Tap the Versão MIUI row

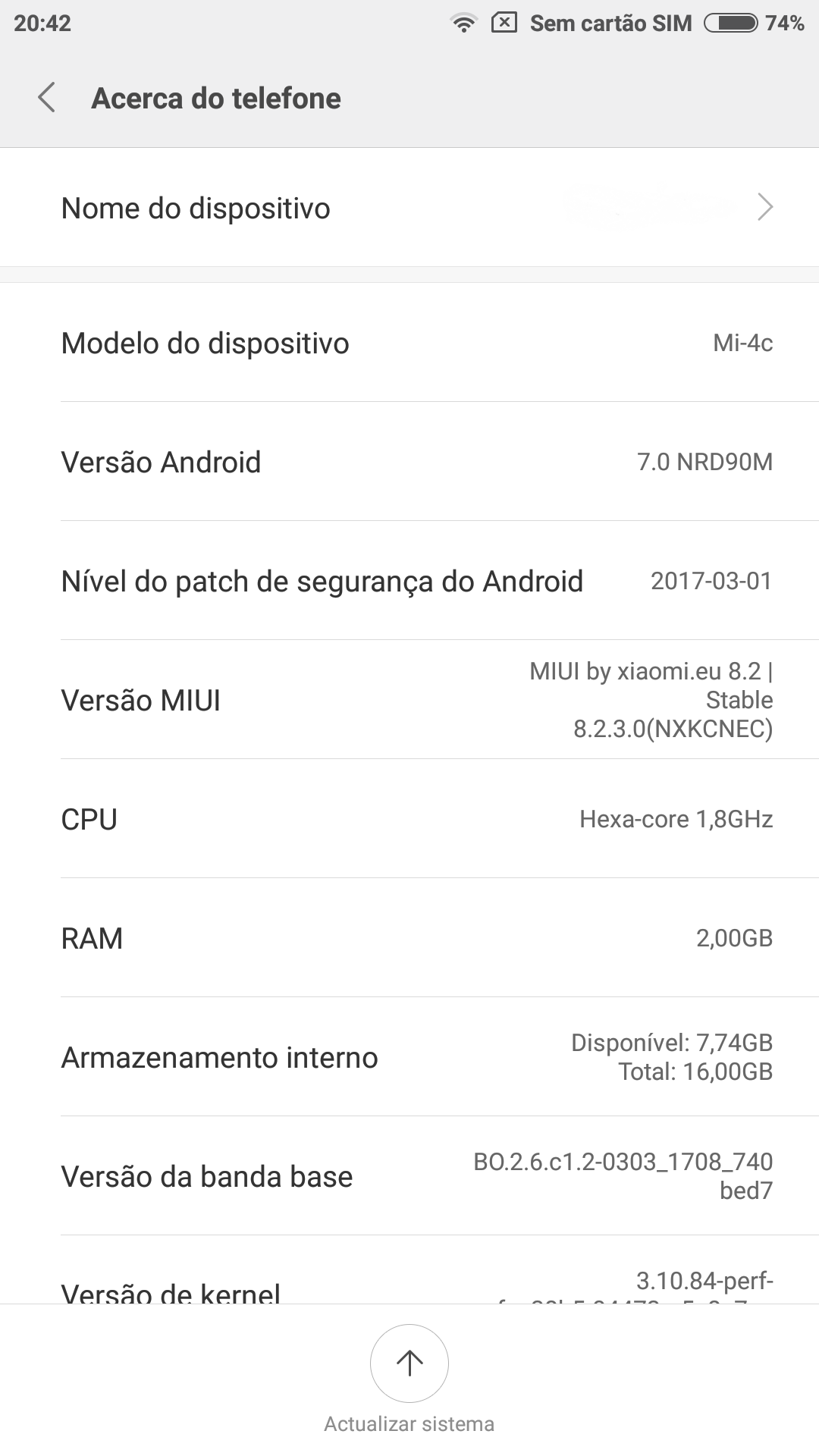(x=409, y=699)
